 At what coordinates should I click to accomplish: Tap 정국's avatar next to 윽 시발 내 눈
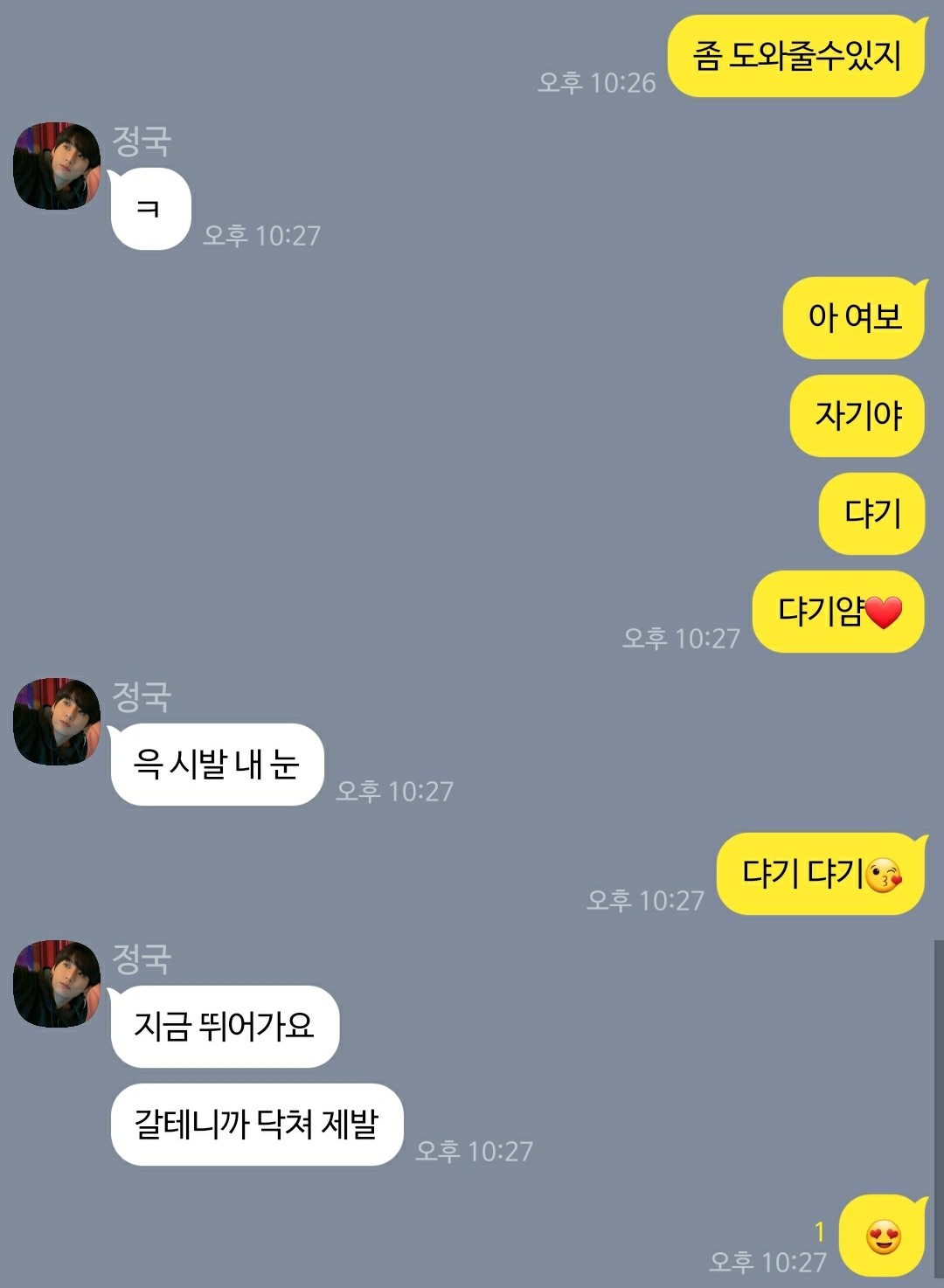[57, 722]
